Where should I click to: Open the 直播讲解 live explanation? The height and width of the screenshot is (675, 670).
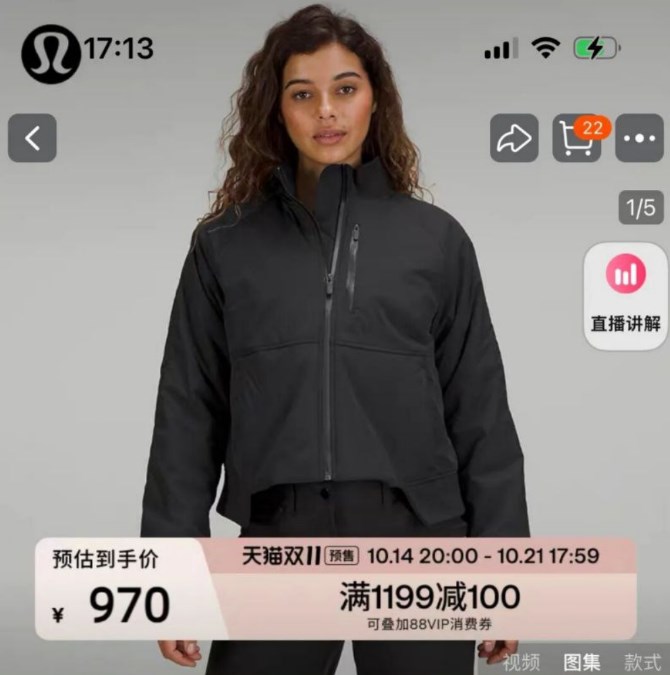pos(626,297)
